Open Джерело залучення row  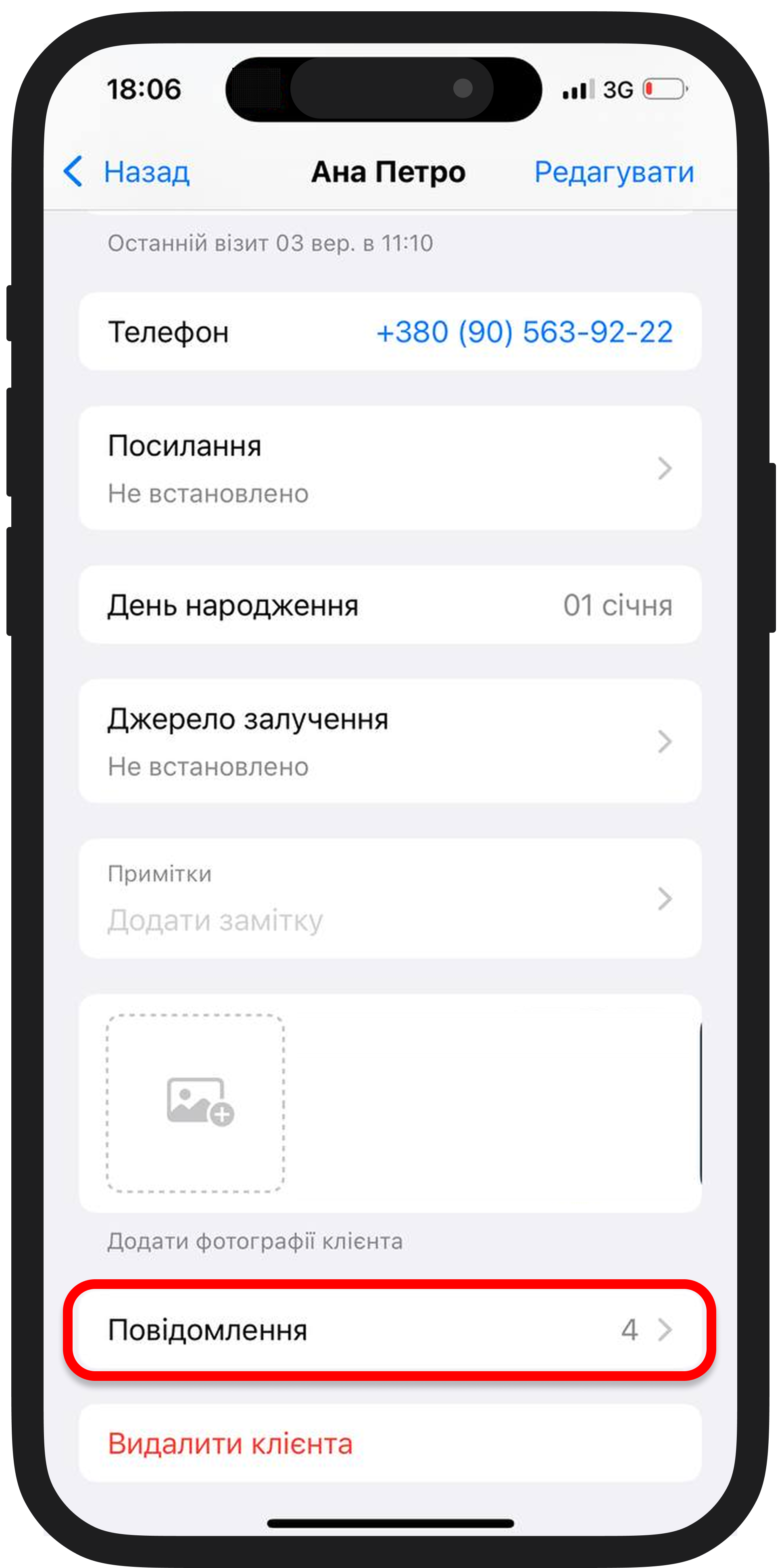click(390, 741)
